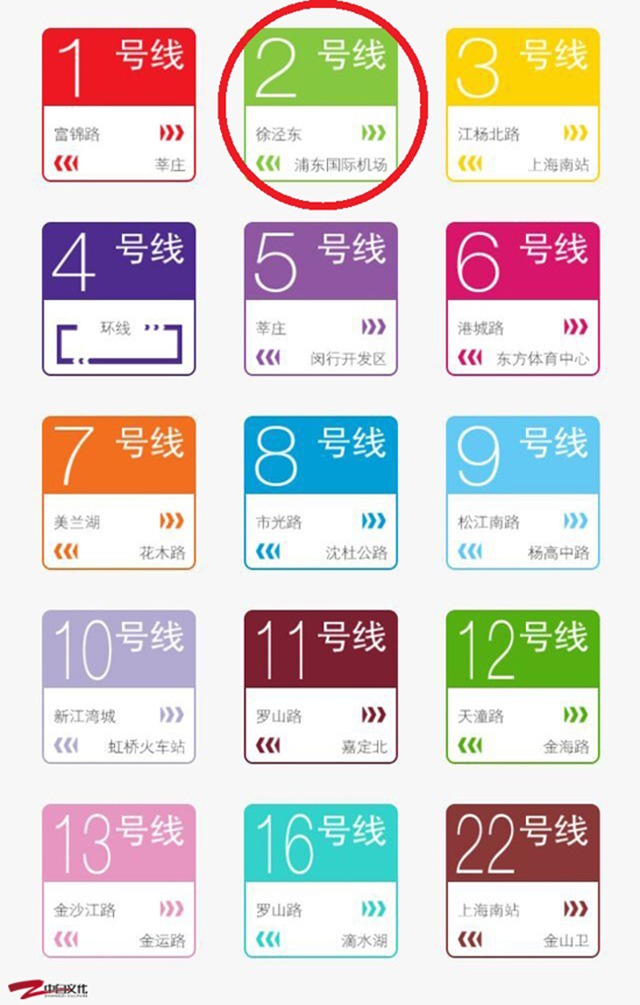
Task: Open the yellow Line 3 card
Action: (522, 105)
